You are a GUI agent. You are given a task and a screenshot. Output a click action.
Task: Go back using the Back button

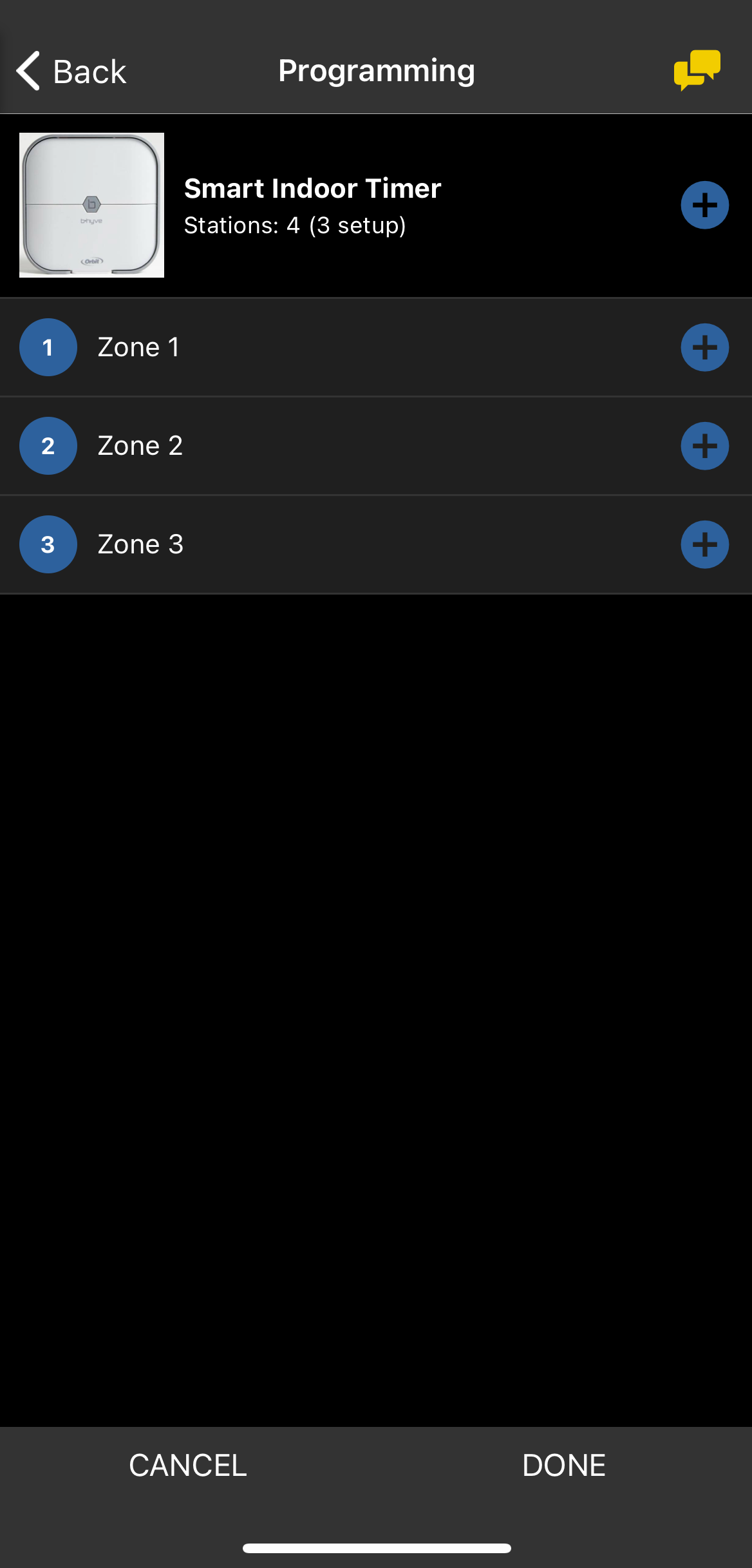pos(71,71)
